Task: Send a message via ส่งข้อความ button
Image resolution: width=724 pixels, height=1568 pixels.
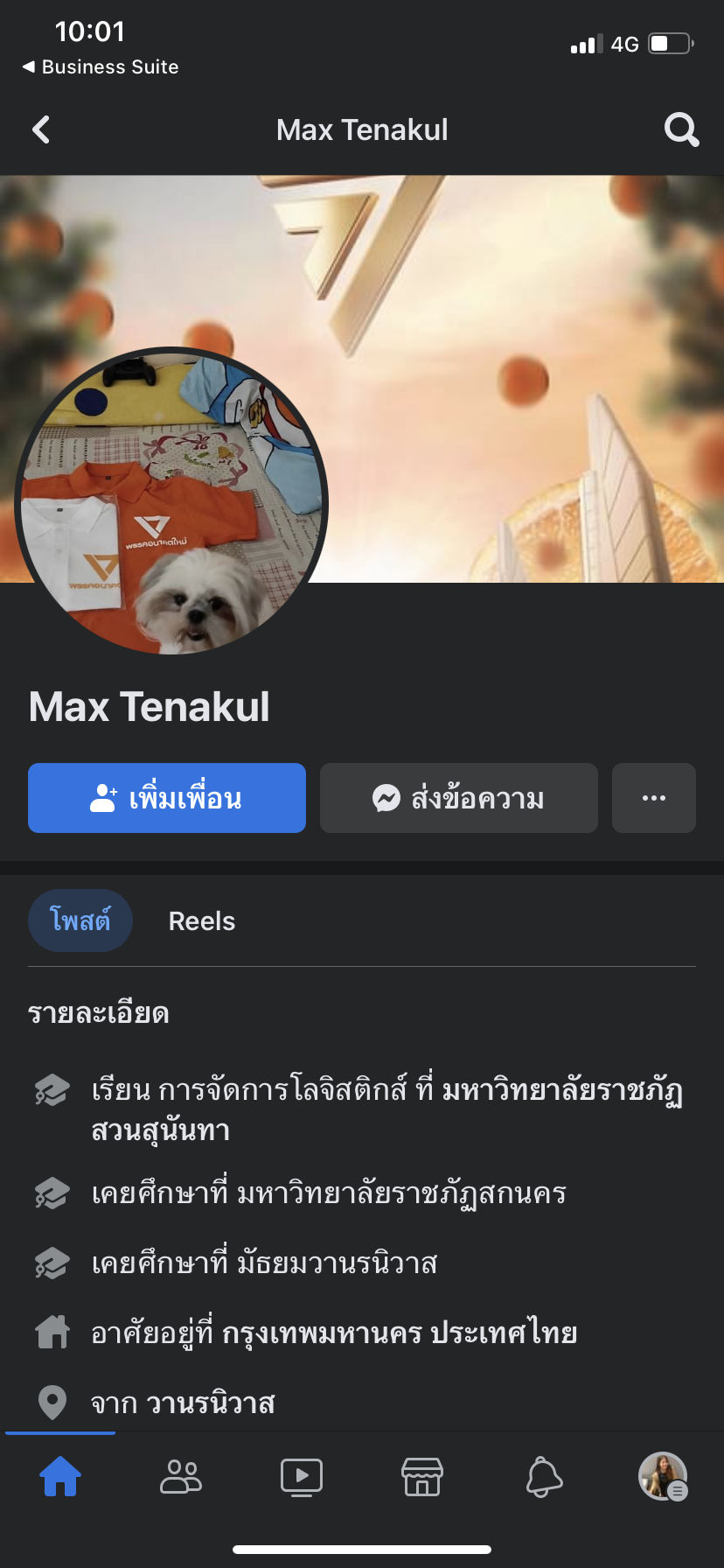Action: click(458, 798)
